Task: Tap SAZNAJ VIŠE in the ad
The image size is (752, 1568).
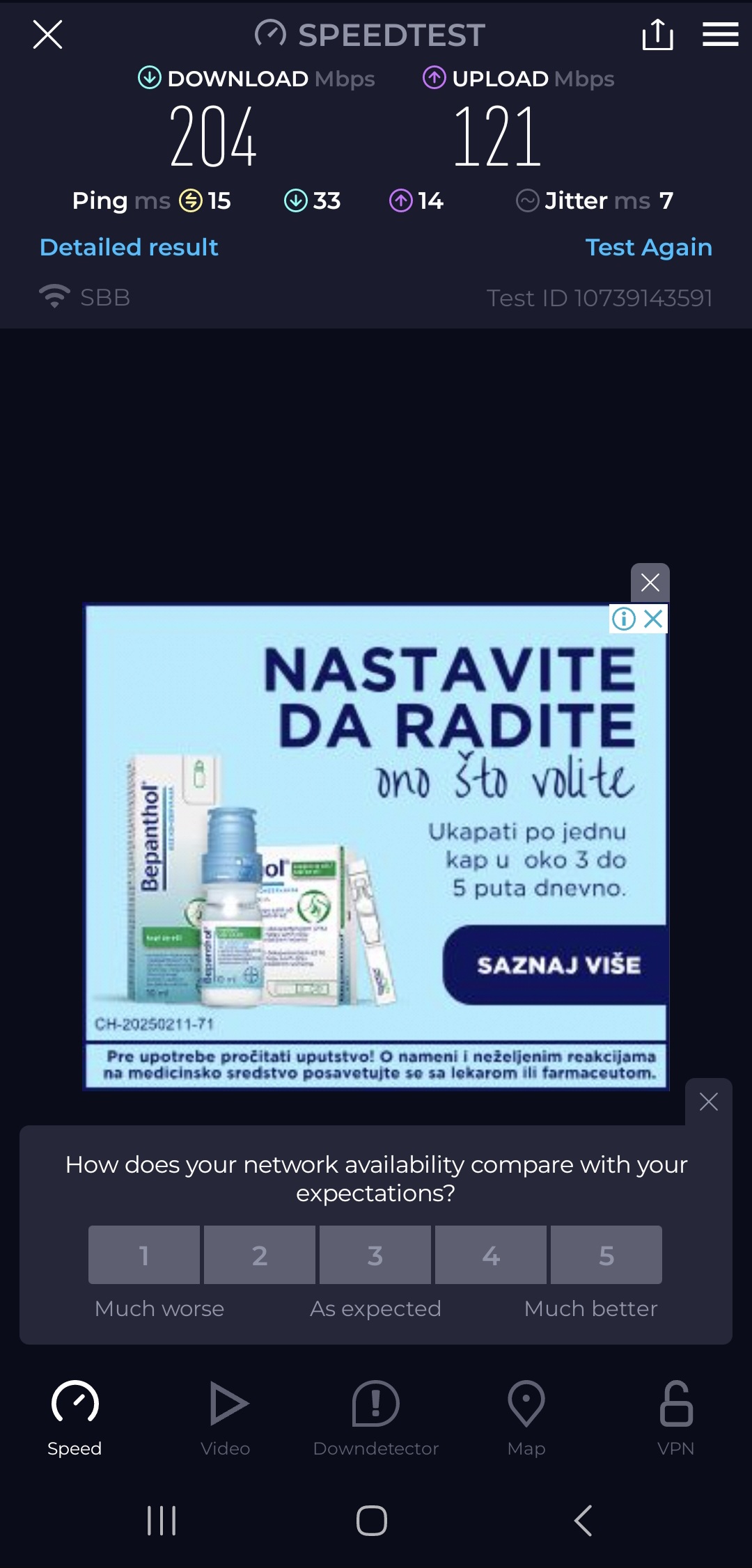Action: click(x=558, y=965)
